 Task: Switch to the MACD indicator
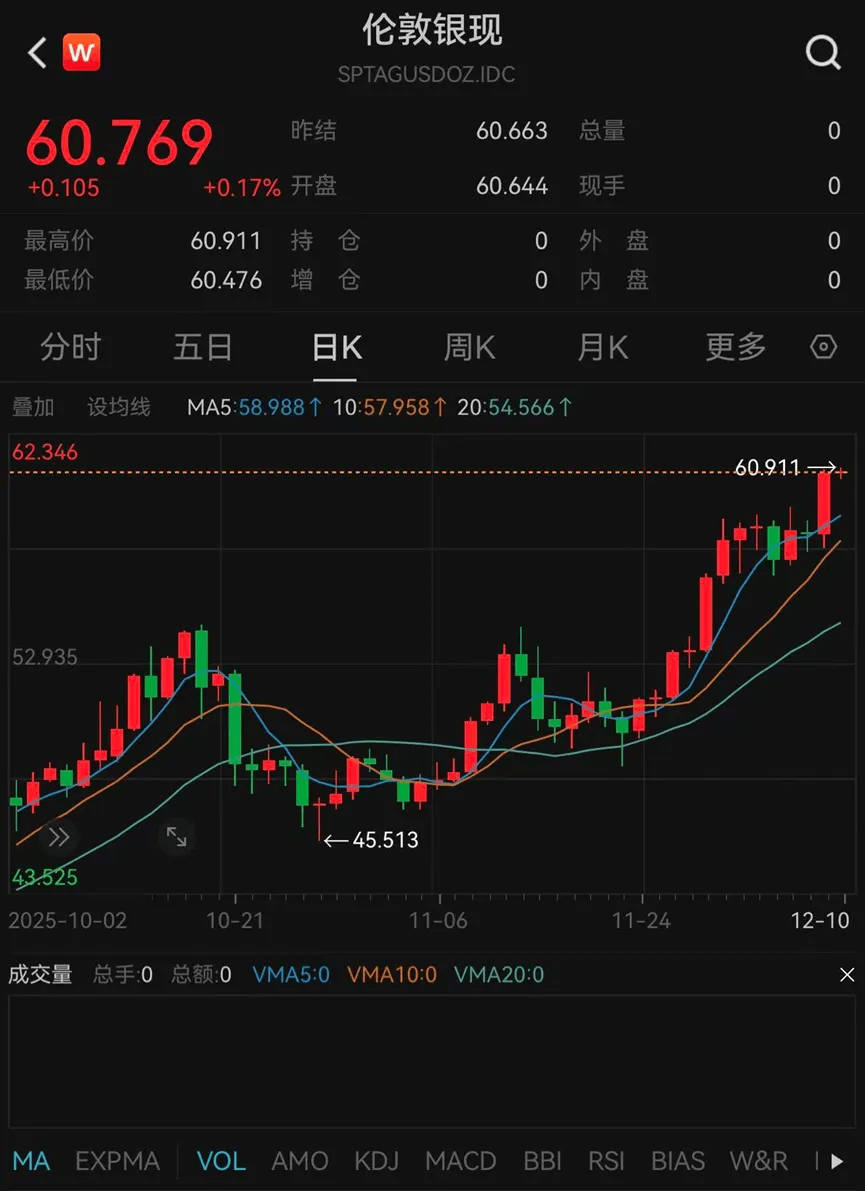pos(460,1161)
